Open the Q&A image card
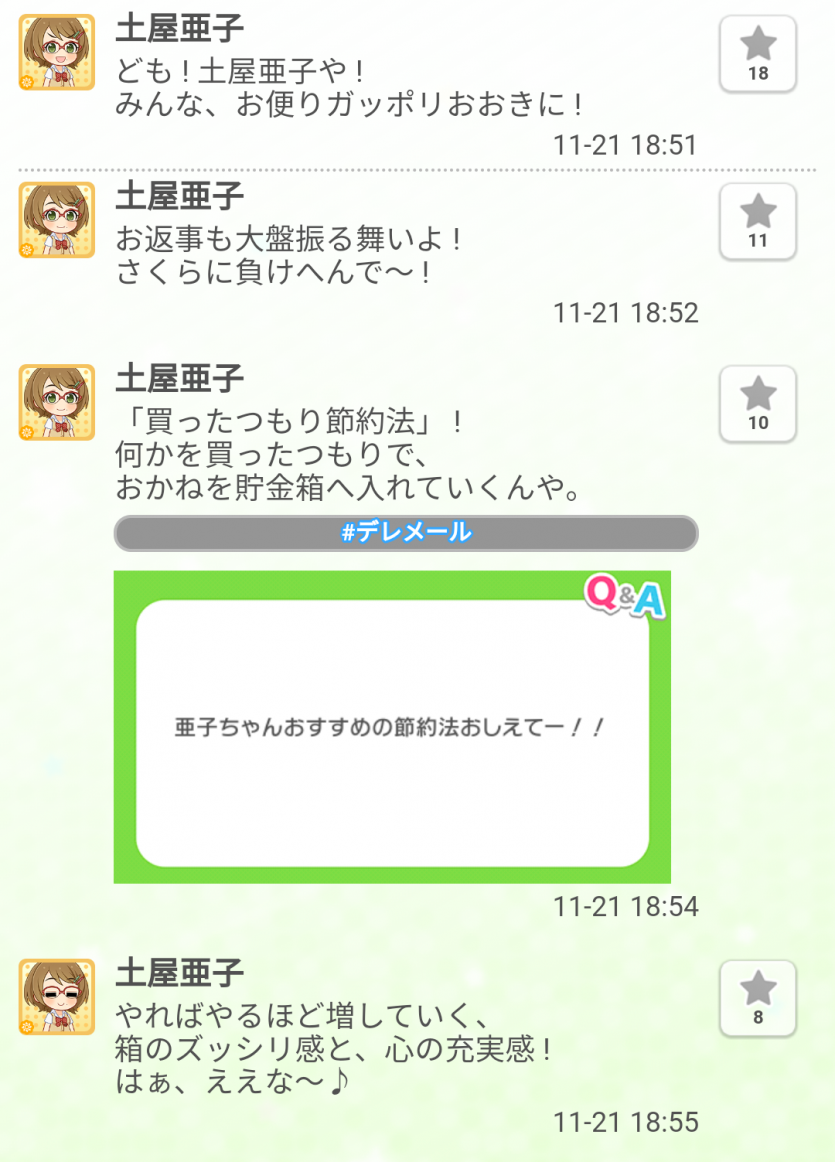The image size is (835, 1162). 392,727
